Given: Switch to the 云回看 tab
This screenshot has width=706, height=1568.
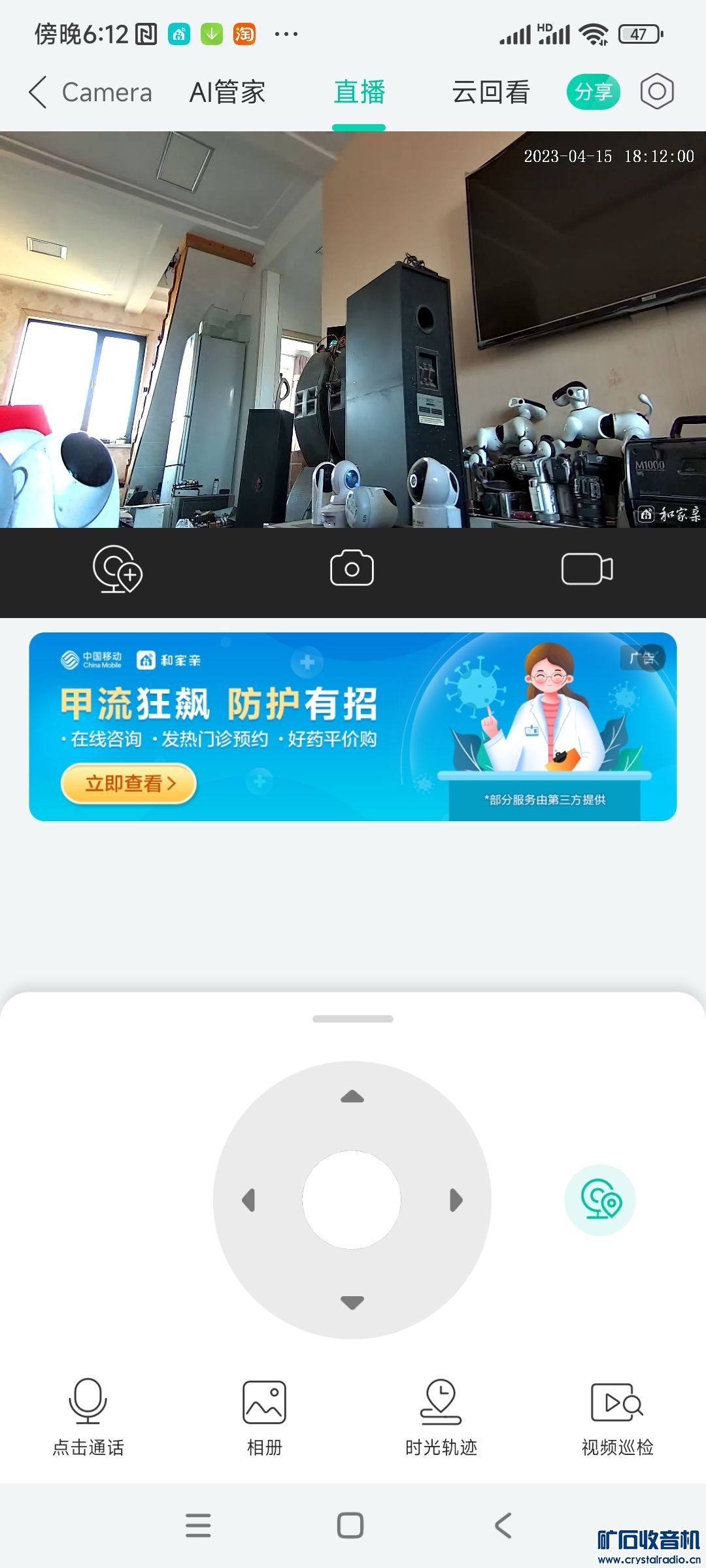Looking at the screenshot, I should (x=490, y=92).
